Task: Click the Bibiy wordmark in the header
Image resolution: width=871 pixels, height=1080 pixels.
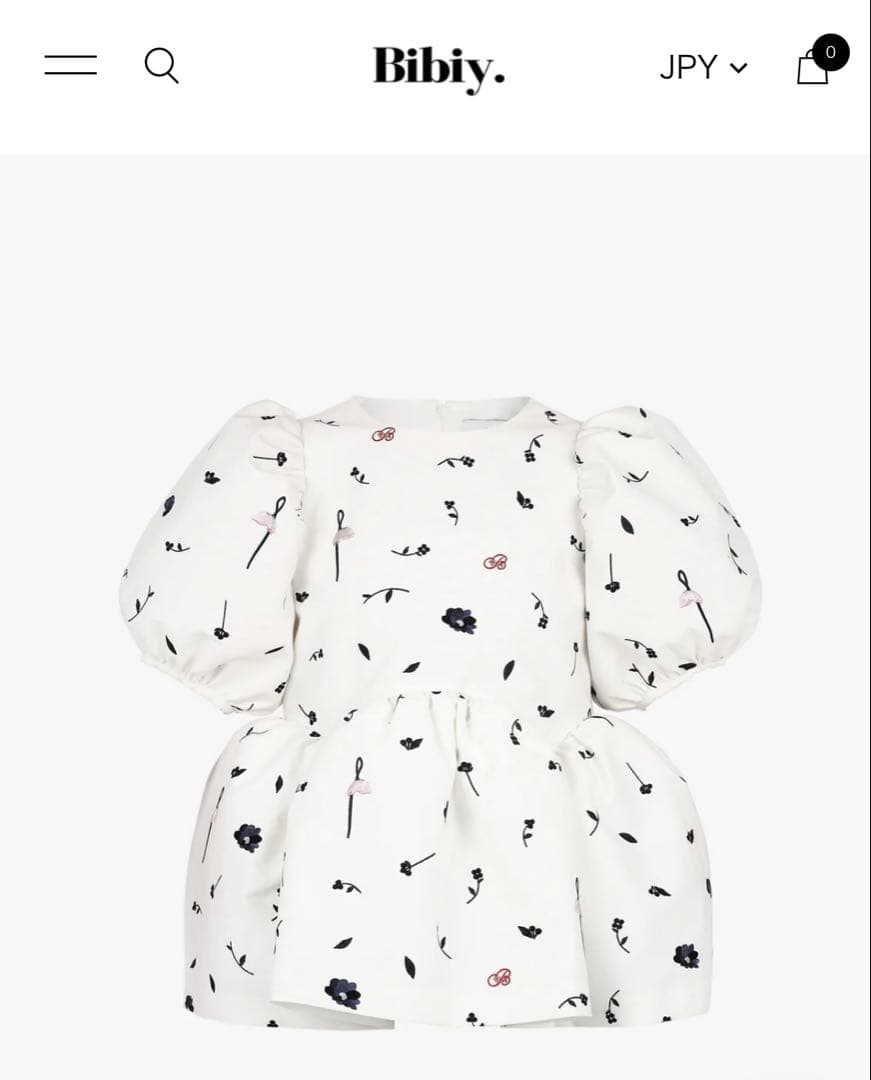Action: coord(435,67)
